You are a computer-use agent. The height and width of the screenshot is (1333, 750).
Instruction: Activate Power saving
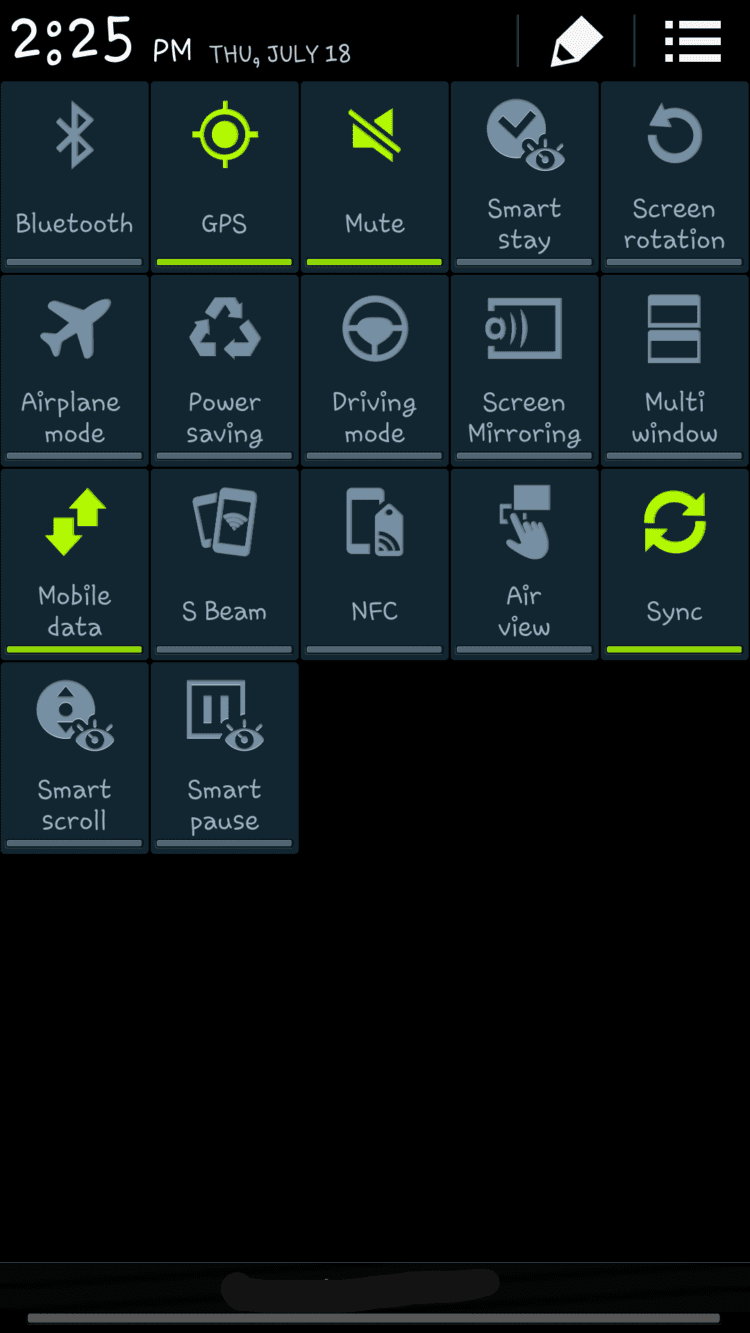click(225, 369)
